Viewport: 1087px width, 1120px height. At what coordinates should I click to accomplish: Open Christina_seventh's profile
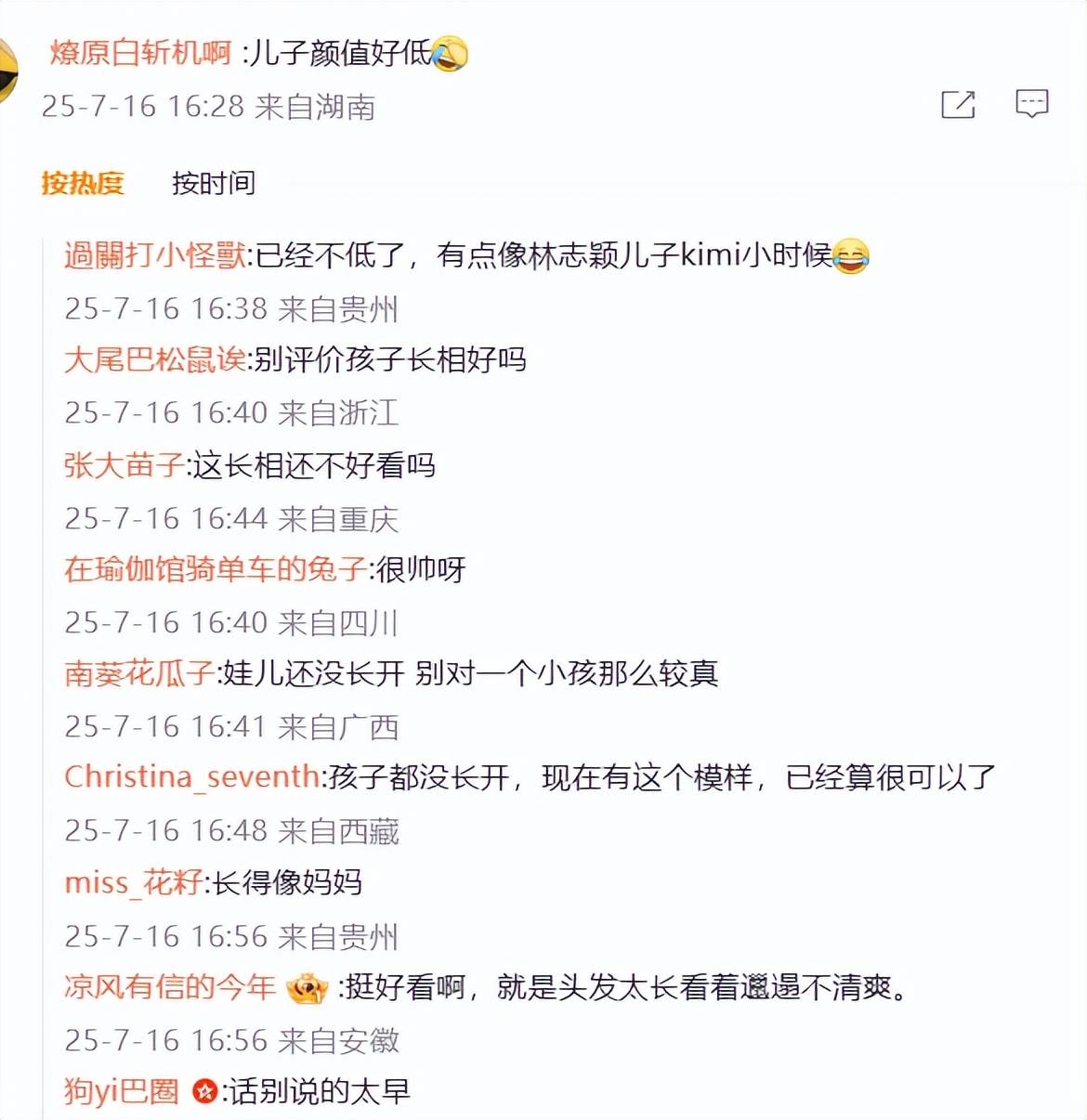(192, 776)
